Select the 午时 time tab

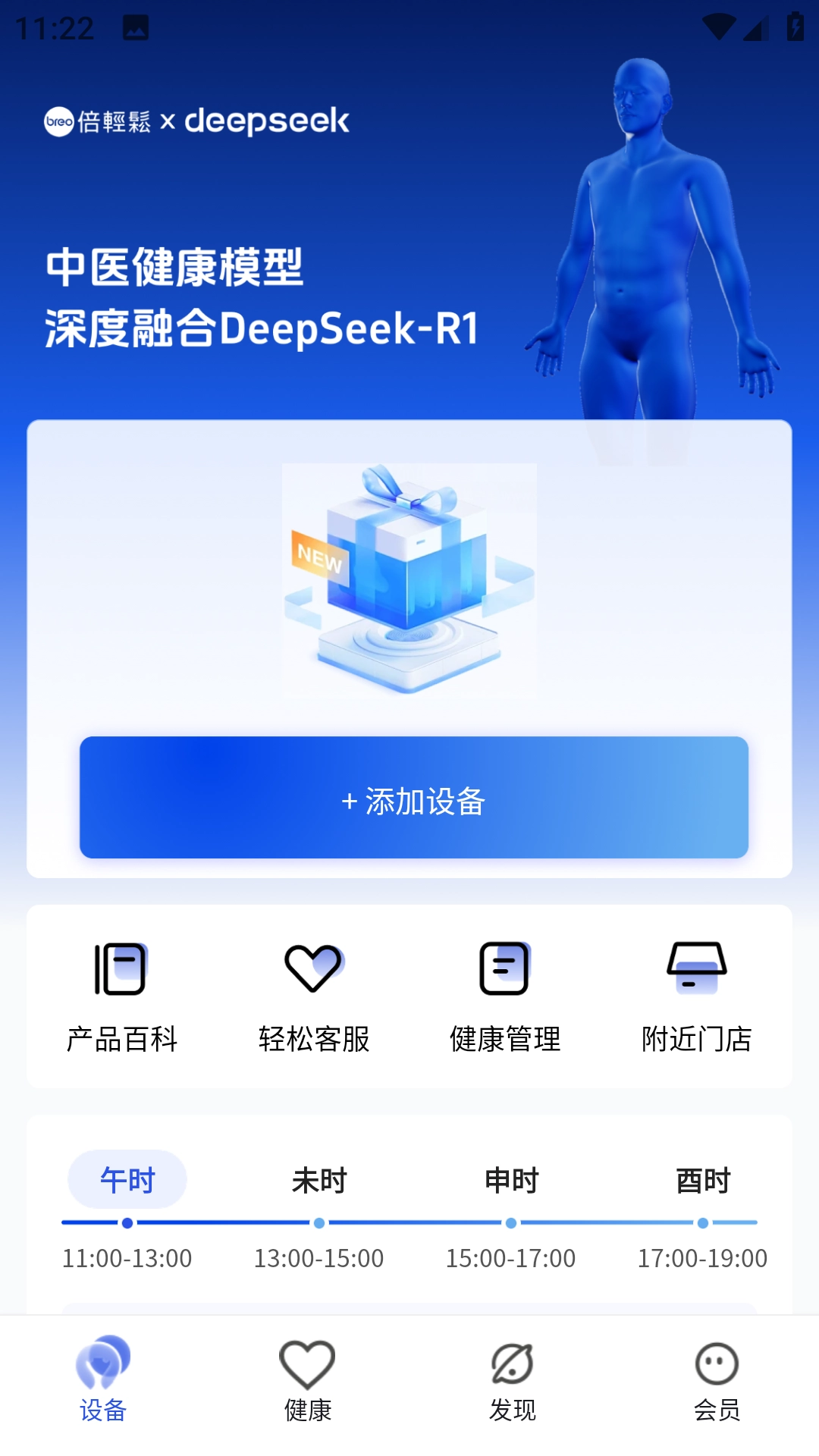(127, 1180)
